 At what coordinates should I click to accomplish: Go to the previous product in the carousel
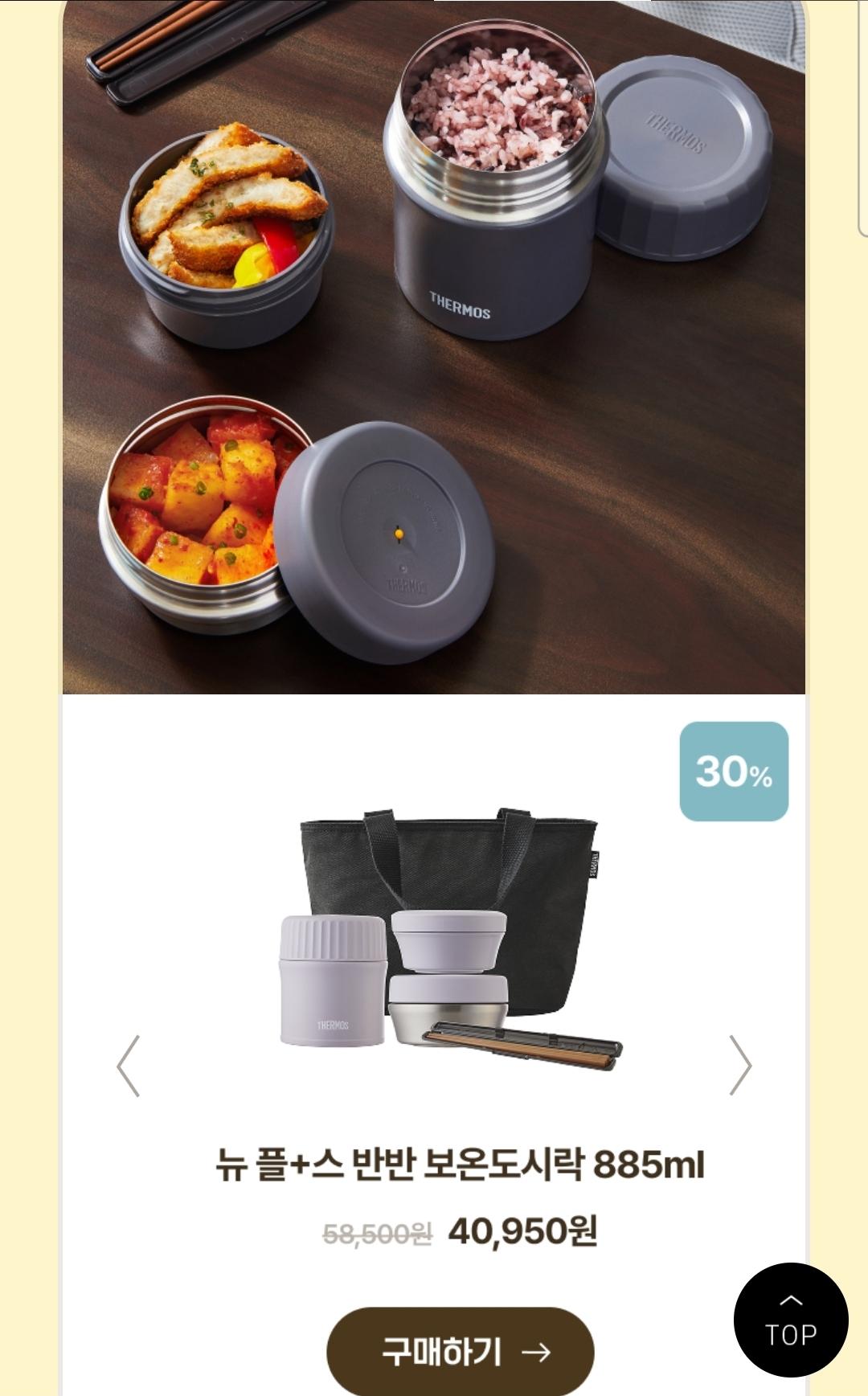129,1065
